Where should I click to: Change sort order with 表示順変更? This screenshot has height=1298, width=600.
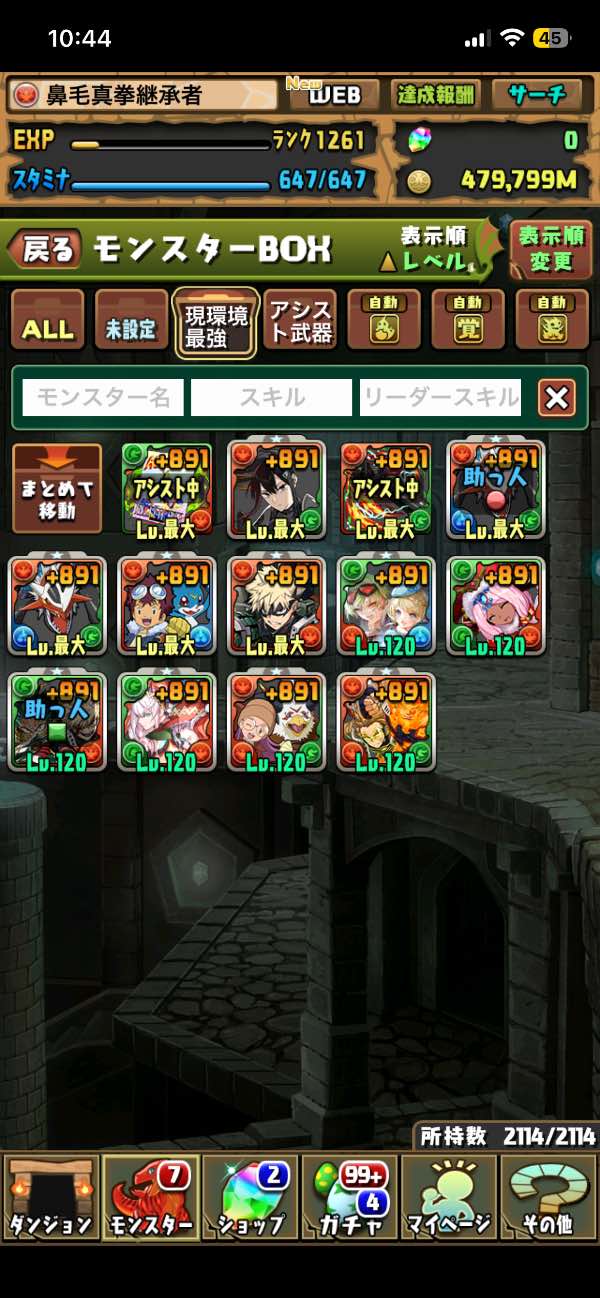click(550, 249)
